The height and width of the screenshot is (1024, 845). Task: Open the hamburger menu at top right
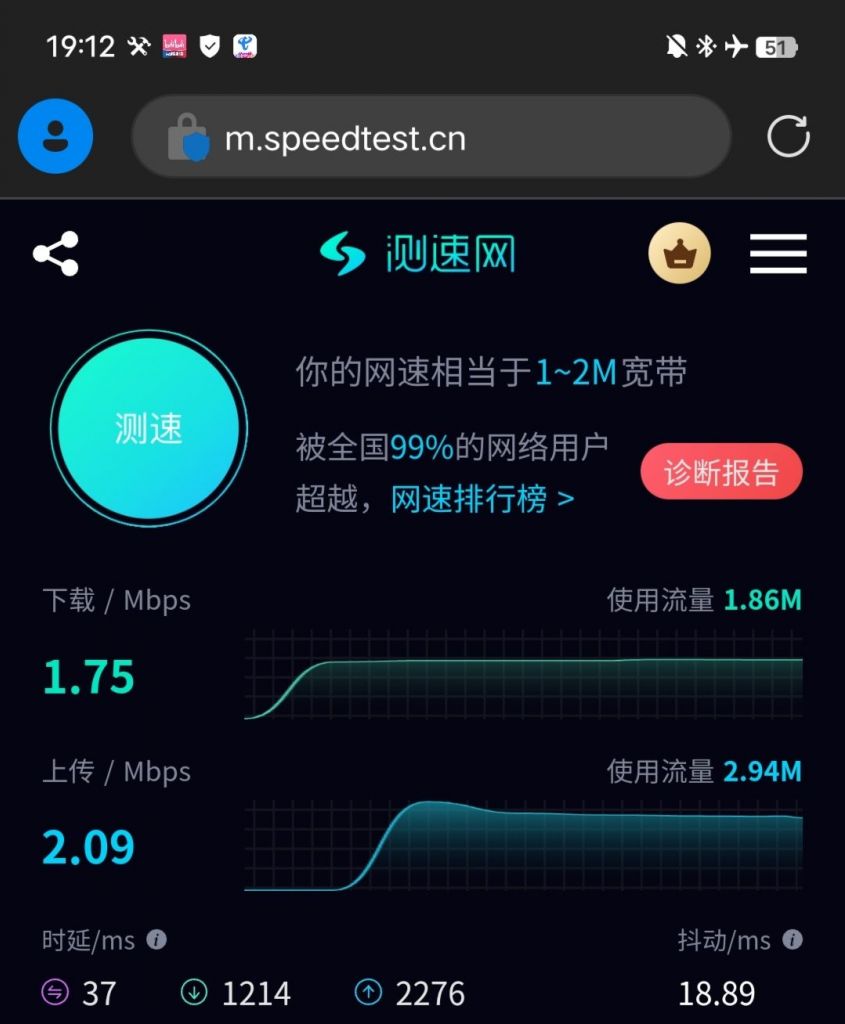[x=778, y=253]
